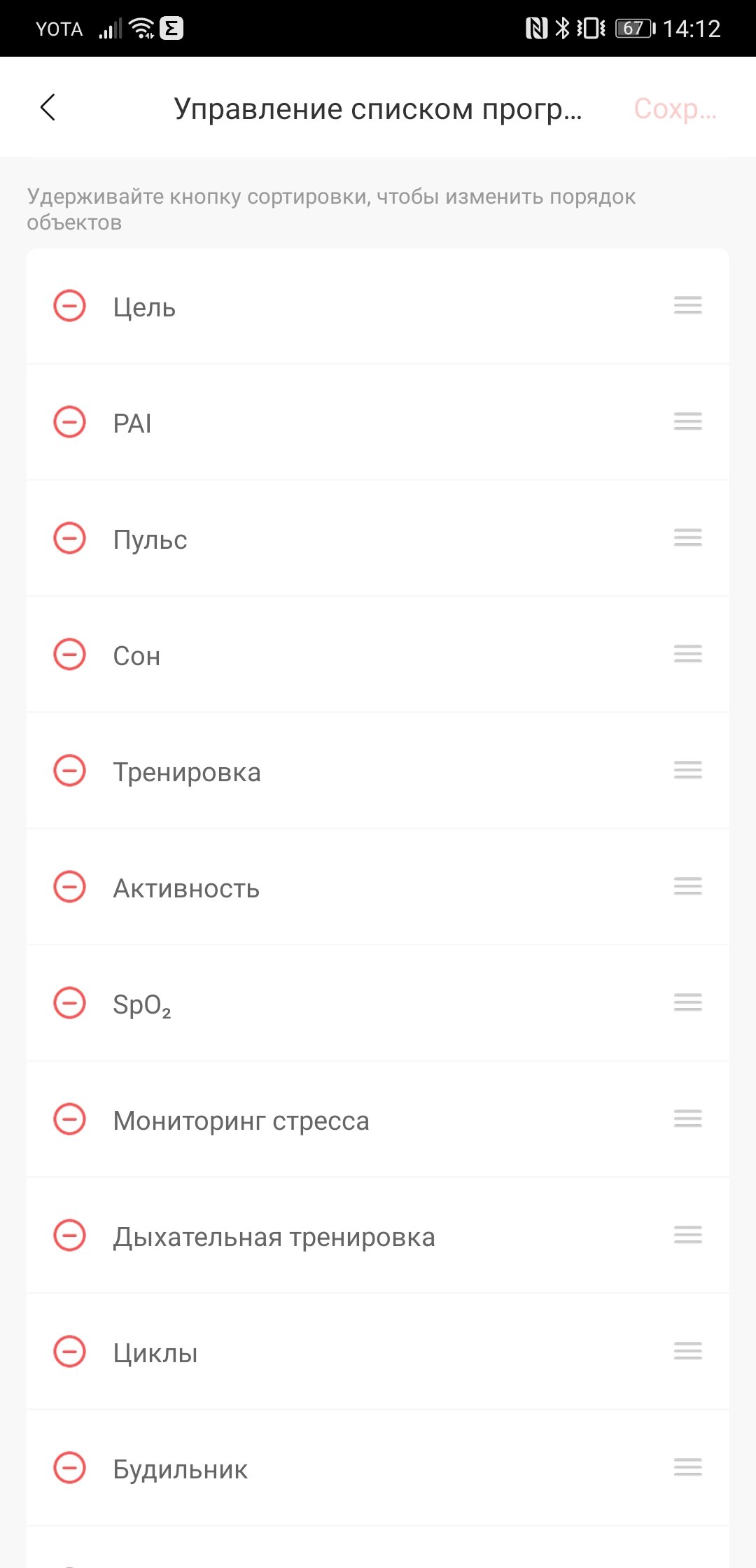This screenshot has width=756, height=1568.
Task: Tap the sort handle next to Цель
Action: tap(687, 305)
